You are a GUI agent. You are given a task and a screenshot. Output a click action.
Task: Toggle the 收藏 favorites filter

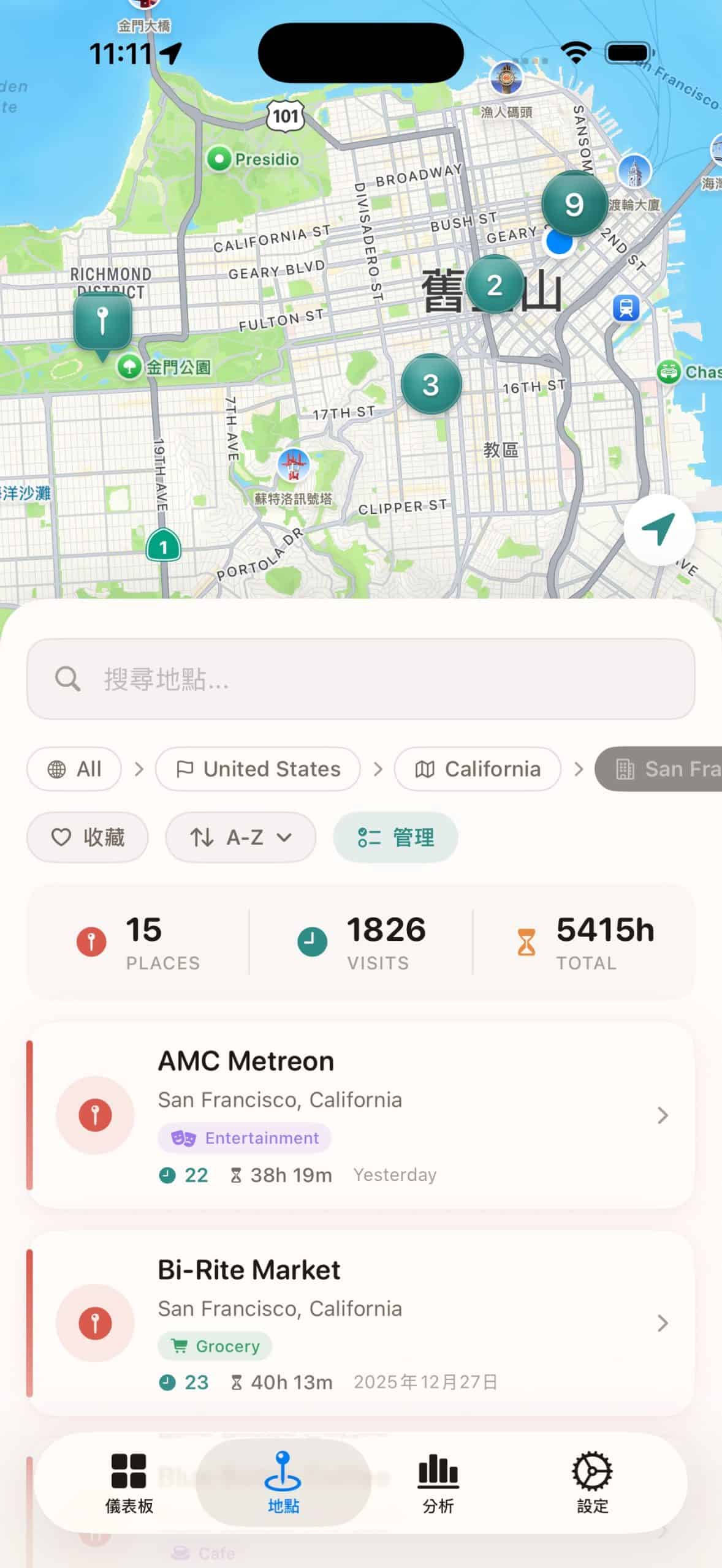click(87, 837)
